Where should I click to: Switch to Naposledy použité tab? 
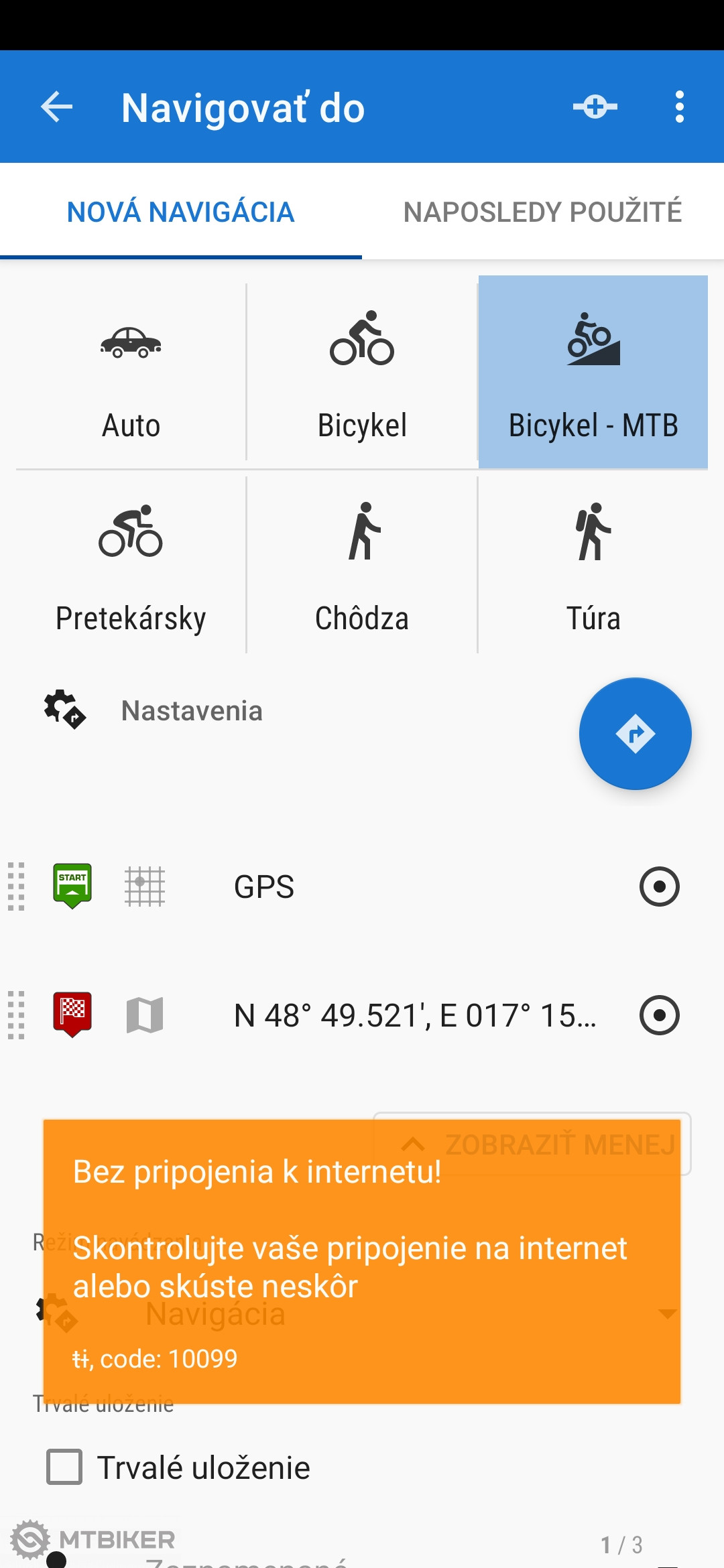click(542, 212)
